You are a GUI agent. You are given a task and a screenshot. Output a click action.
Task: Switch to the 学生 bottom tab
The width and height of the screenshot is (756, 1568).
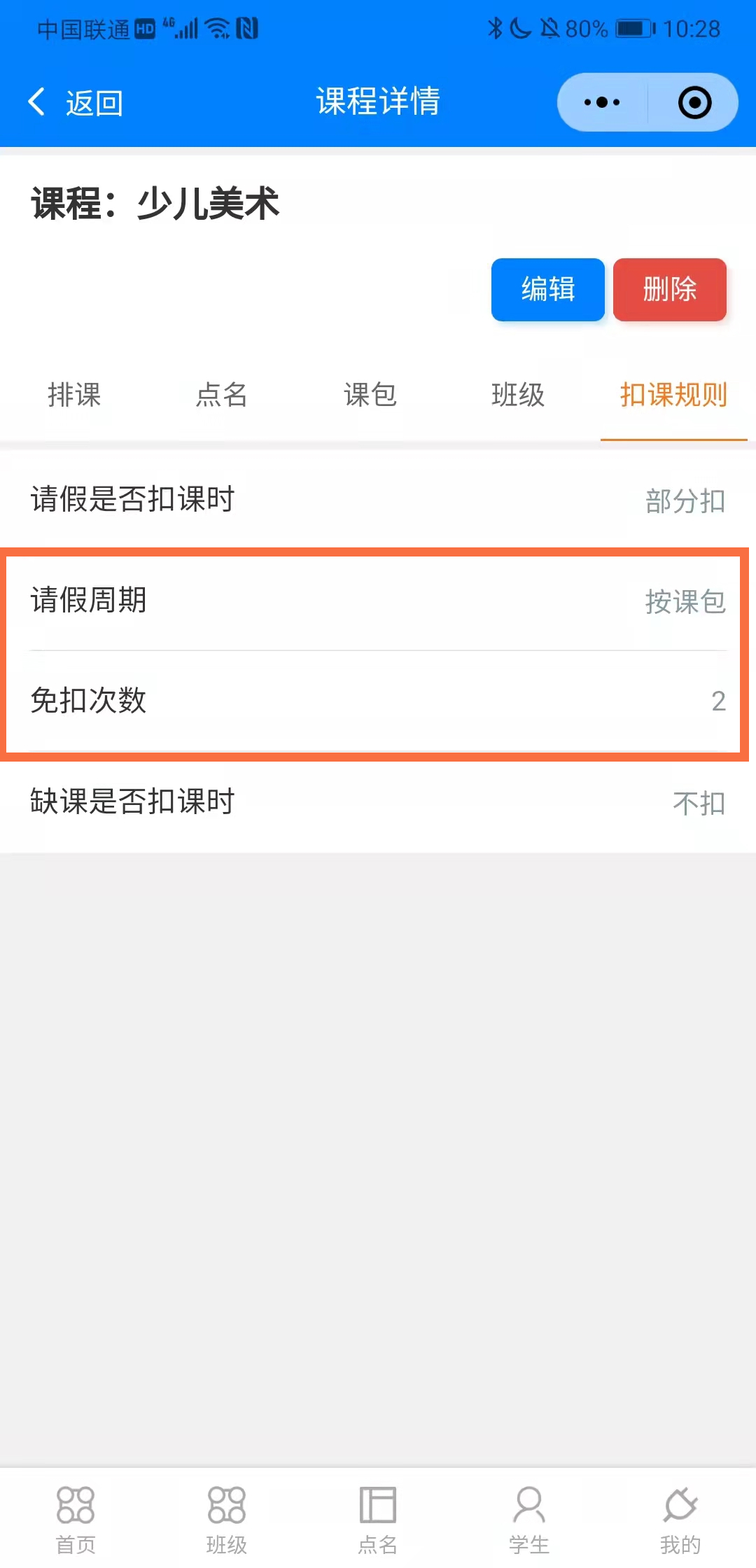pyautogui.click(x=529, y=1519)
